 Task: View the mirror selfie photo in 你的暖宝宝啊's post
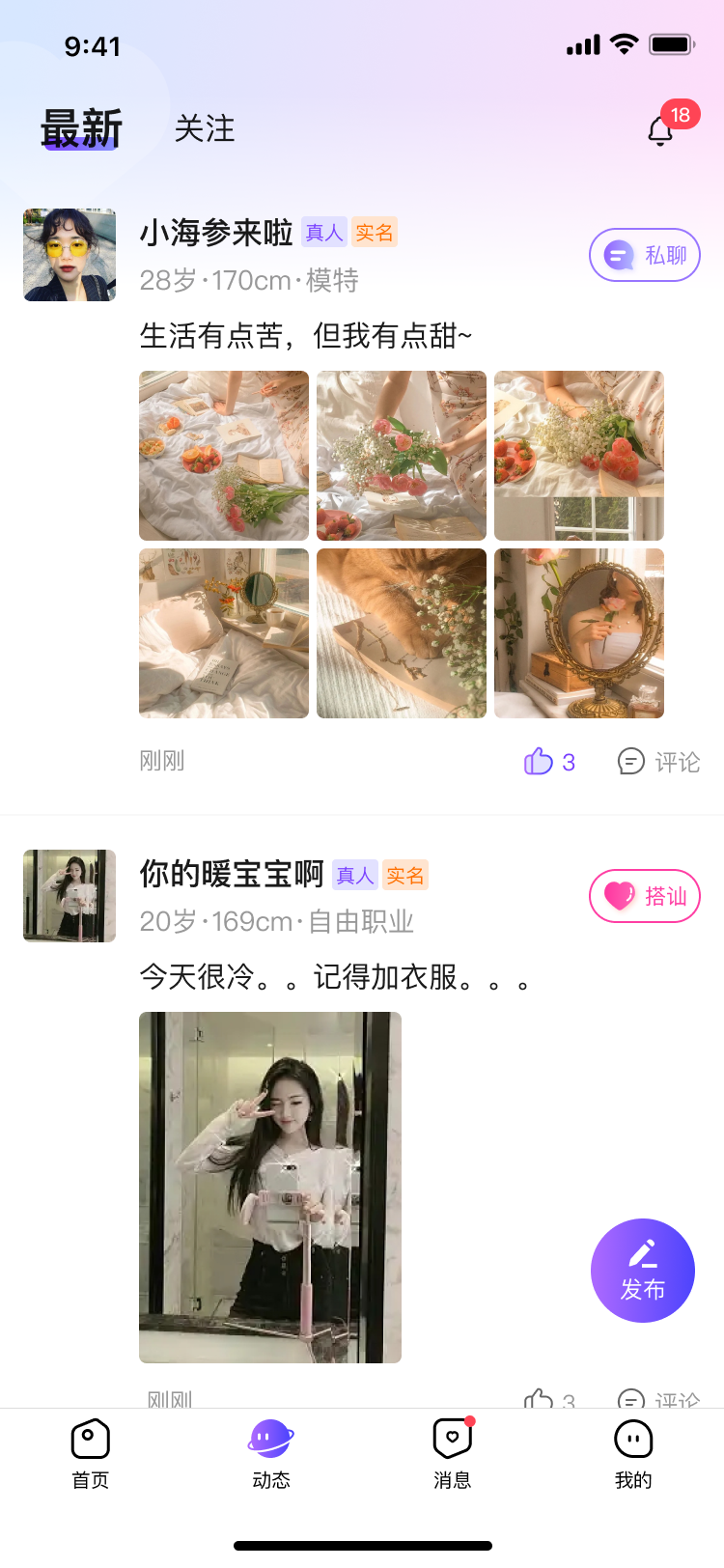coord(270,1186)
